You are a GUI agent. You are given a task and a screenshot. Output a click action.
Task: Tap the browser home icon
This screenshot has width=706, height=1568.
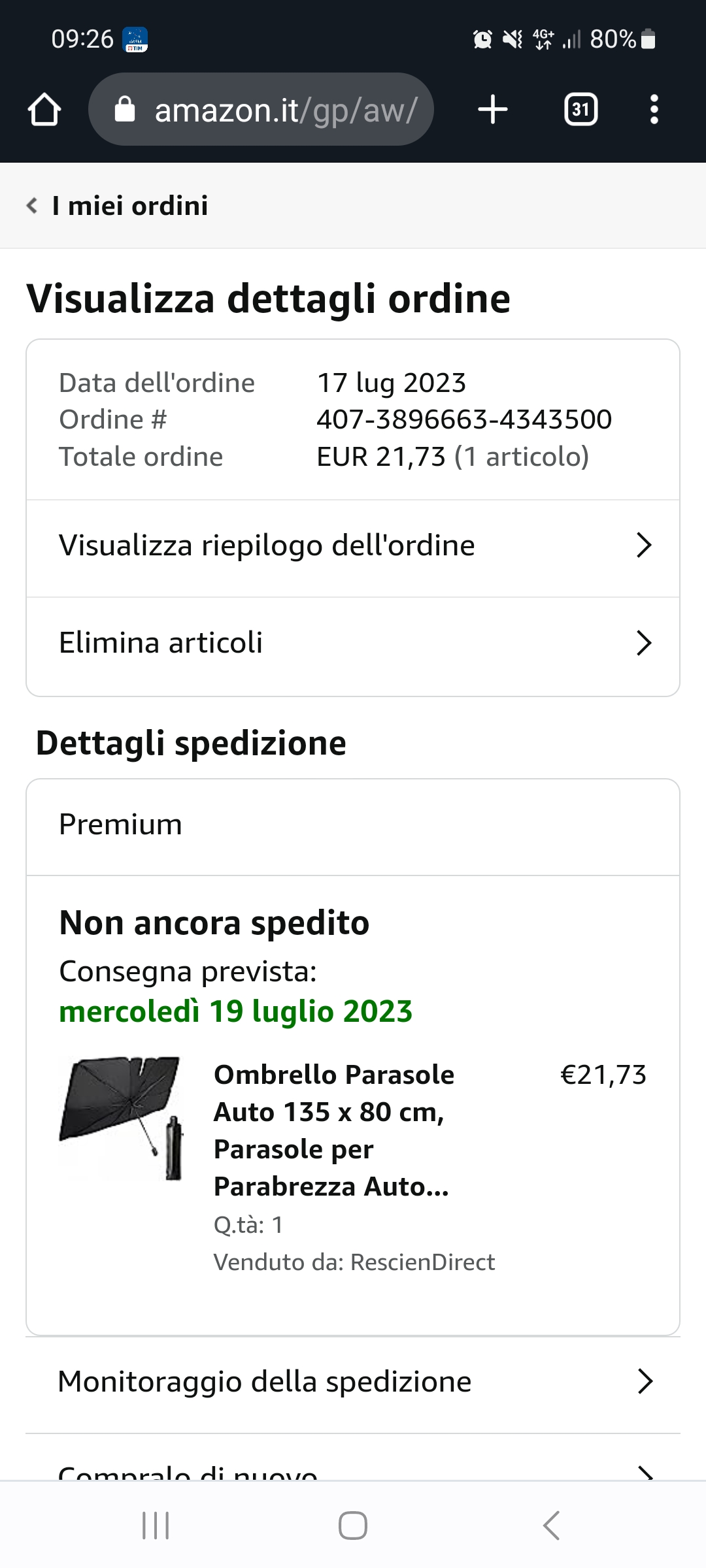[44, 110]
